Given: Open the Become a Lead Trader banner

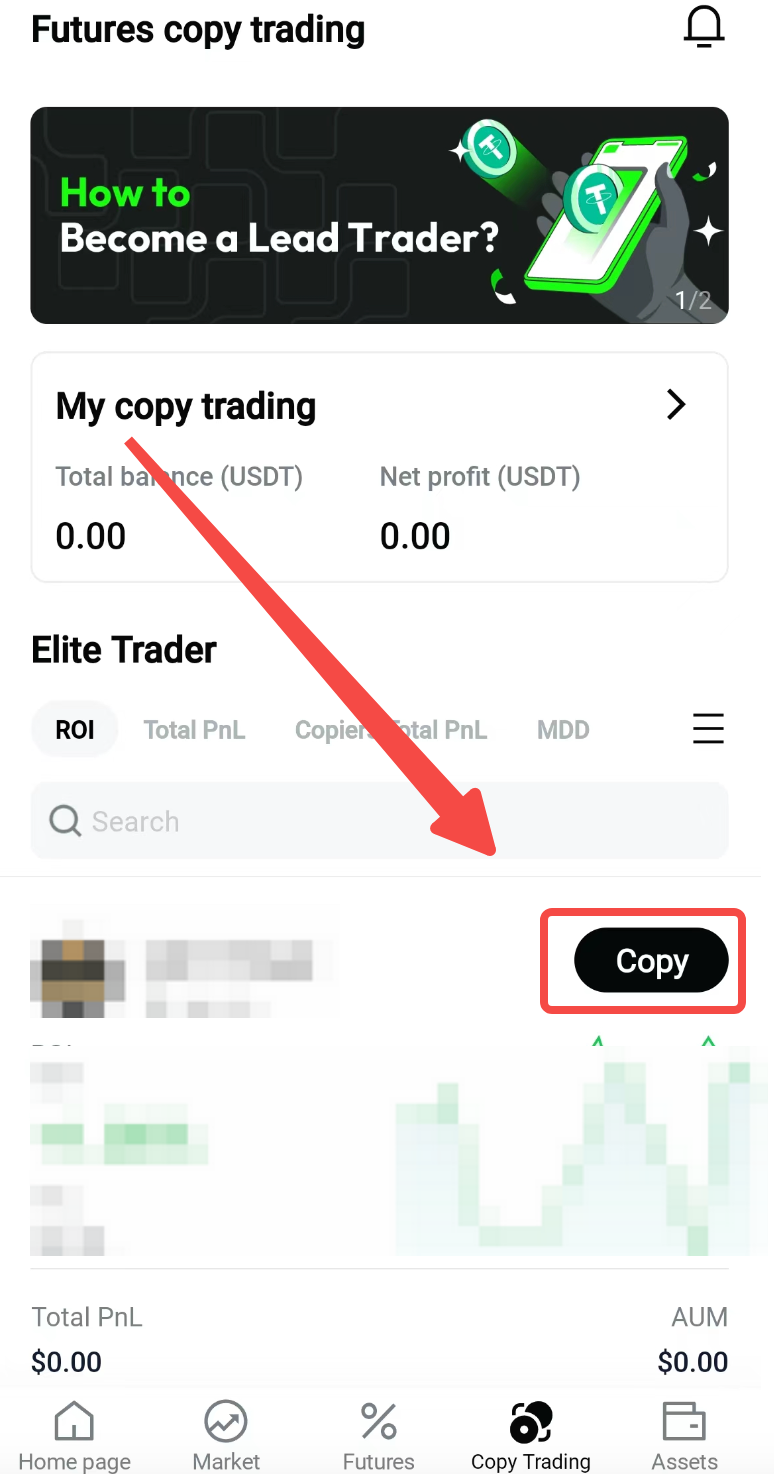Looking at the screenshot, I should [x=379, y=215].
